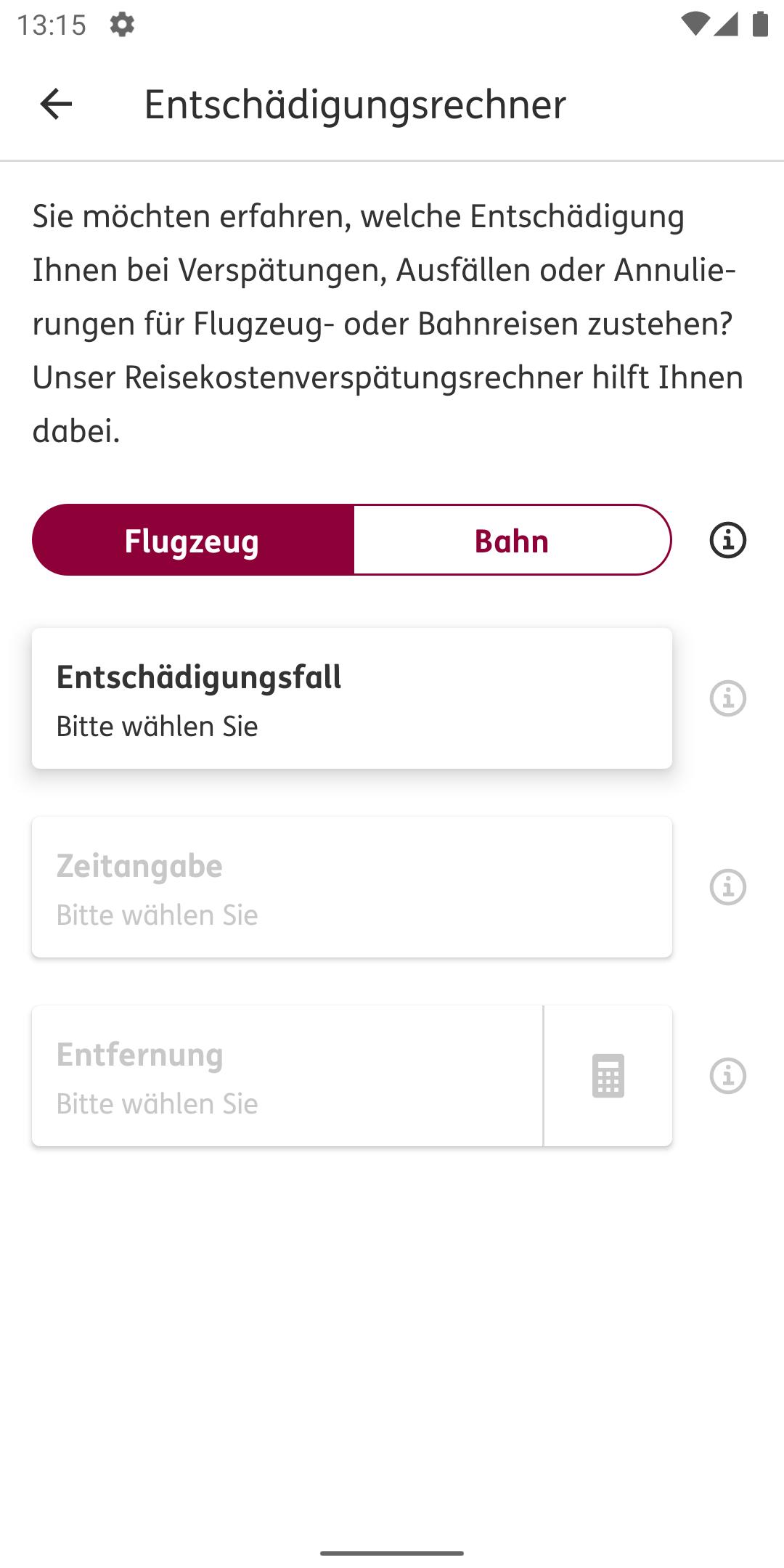The height and width of the screenshot is (1568, 784).
Task: Switch the compensation mode to Bahn
Action: [511, 540]
